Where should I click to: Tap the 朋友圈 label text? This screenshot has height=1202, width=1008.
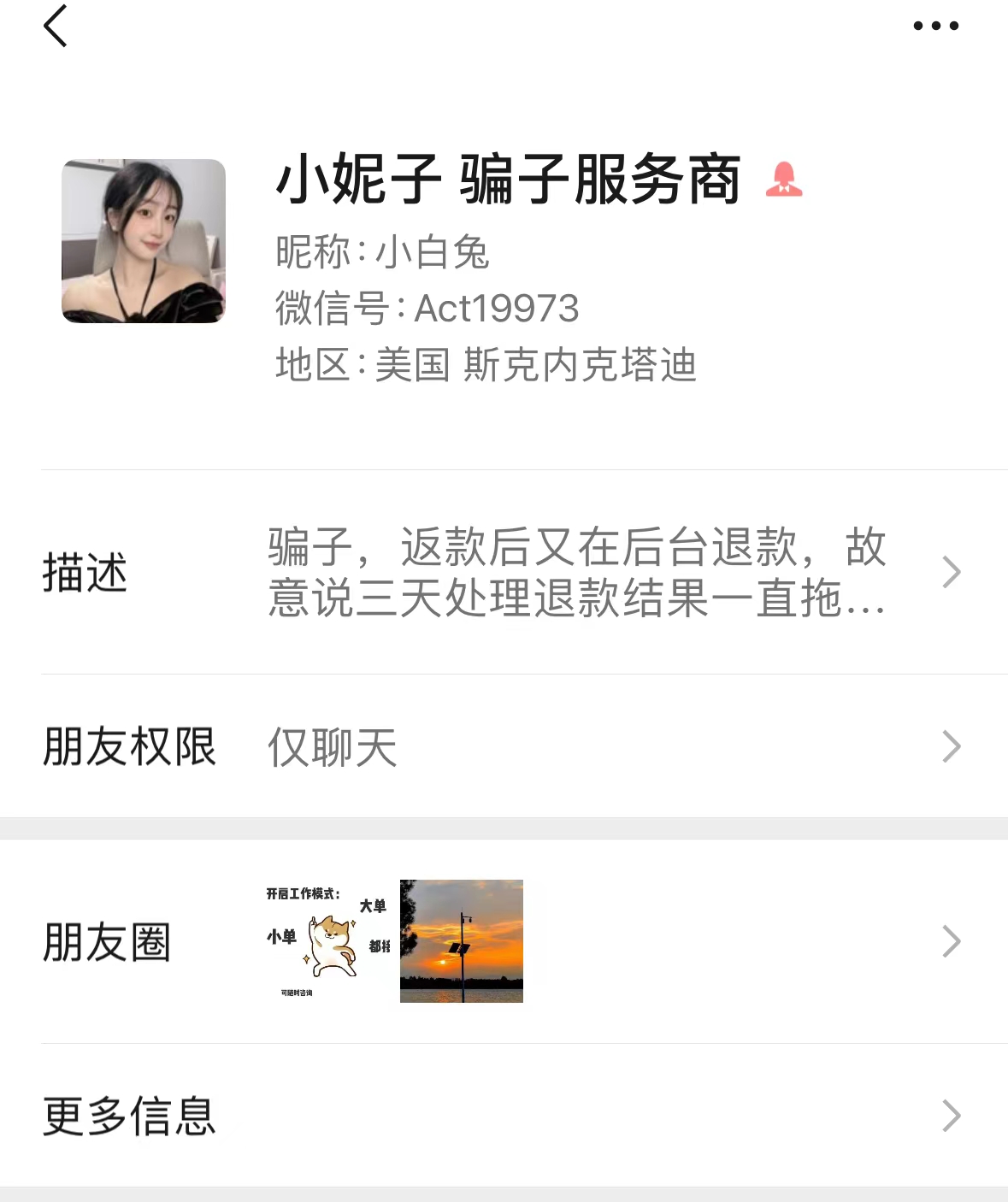click(108, 942)
